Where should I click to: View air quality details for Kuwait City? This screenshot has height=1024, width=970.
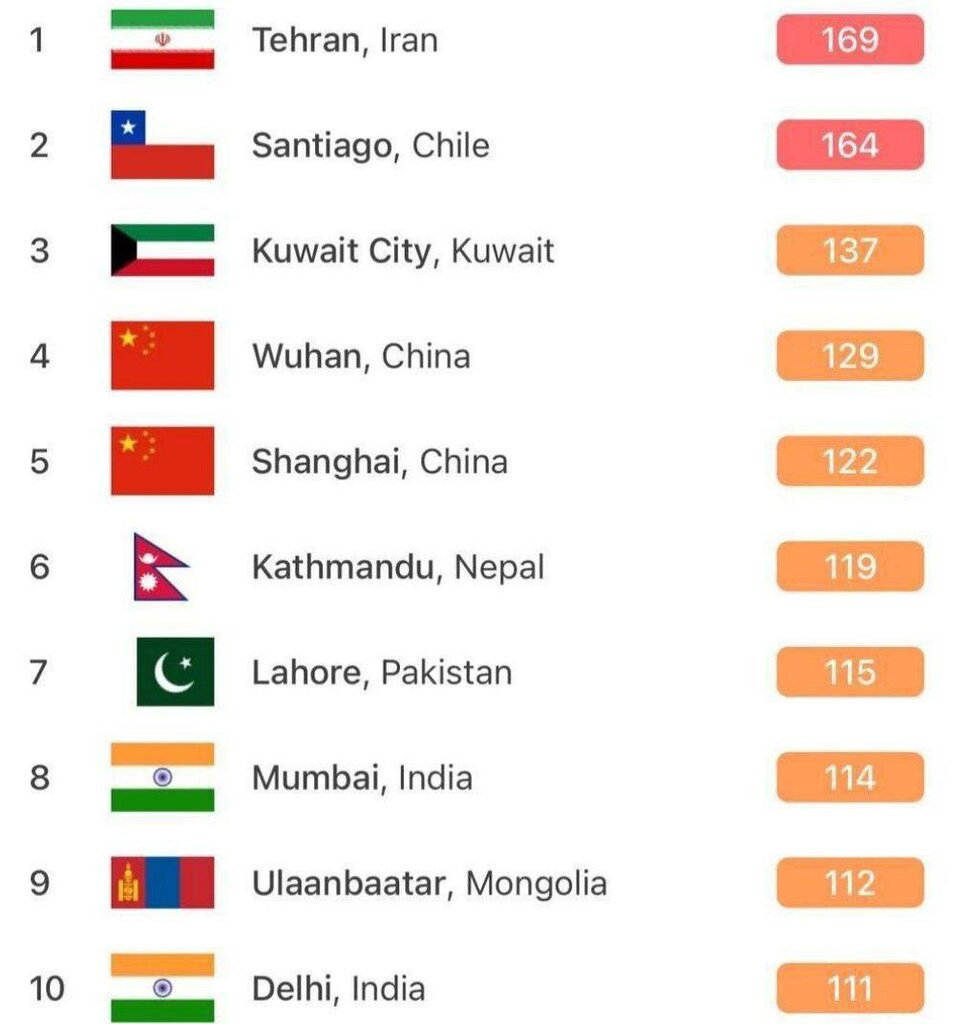click(402, 251)
